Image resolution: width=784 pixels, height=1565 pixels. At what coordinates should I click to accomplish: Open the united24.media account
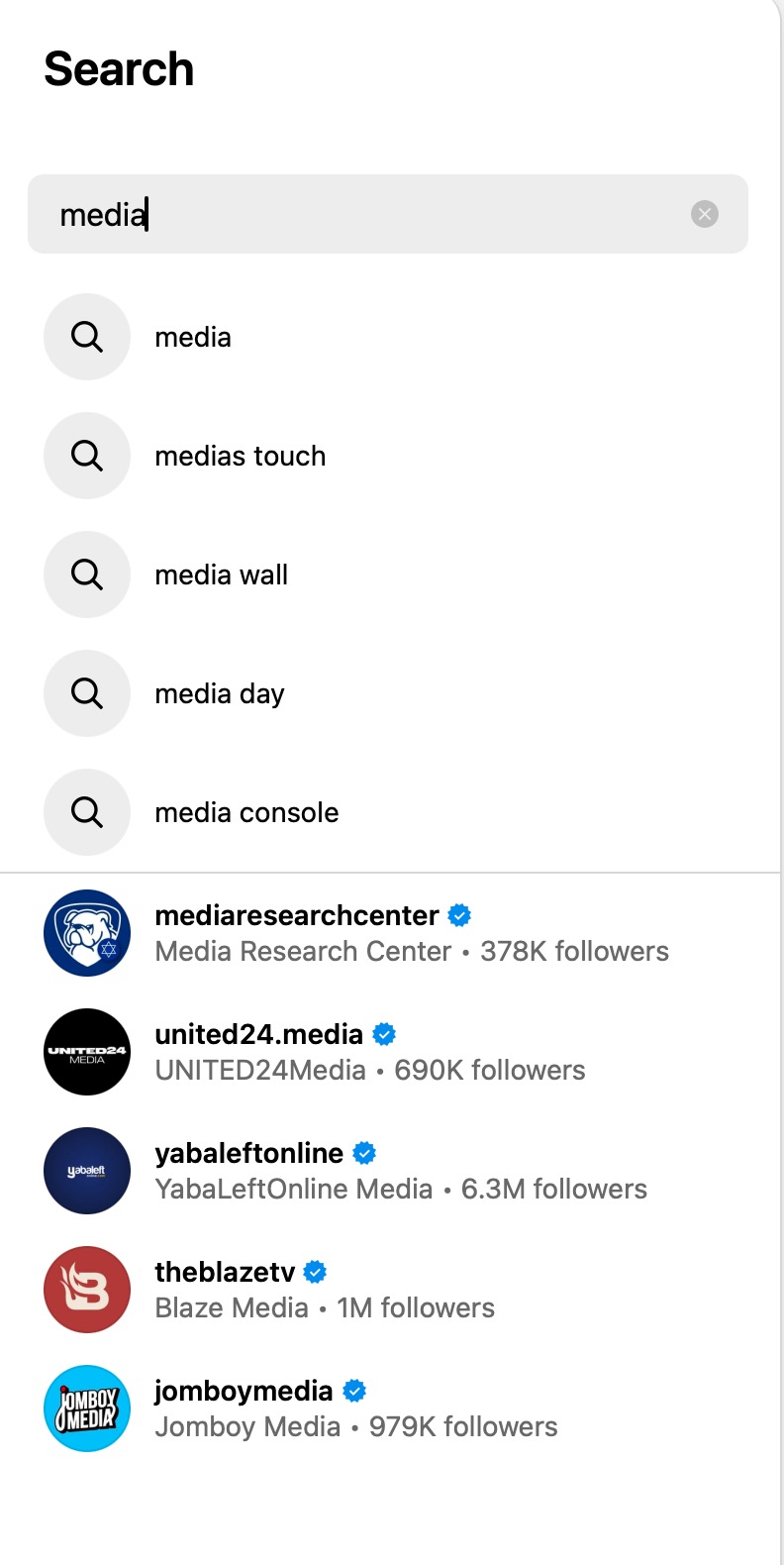click(x=259, y=1051)
